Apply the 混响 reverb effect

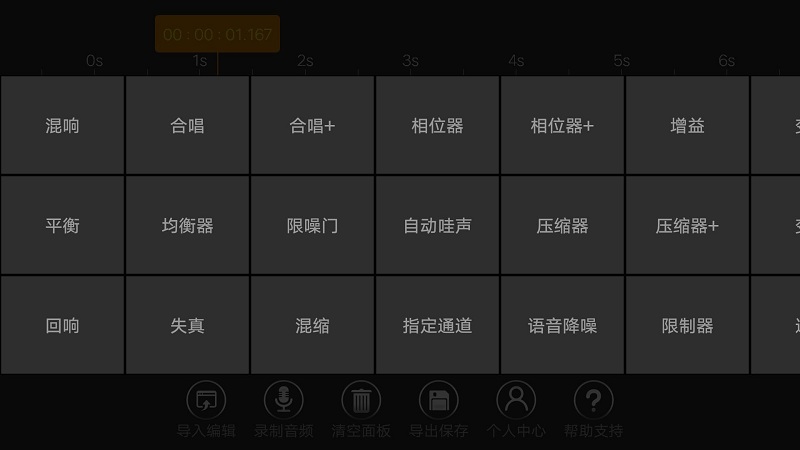[62, 126]
